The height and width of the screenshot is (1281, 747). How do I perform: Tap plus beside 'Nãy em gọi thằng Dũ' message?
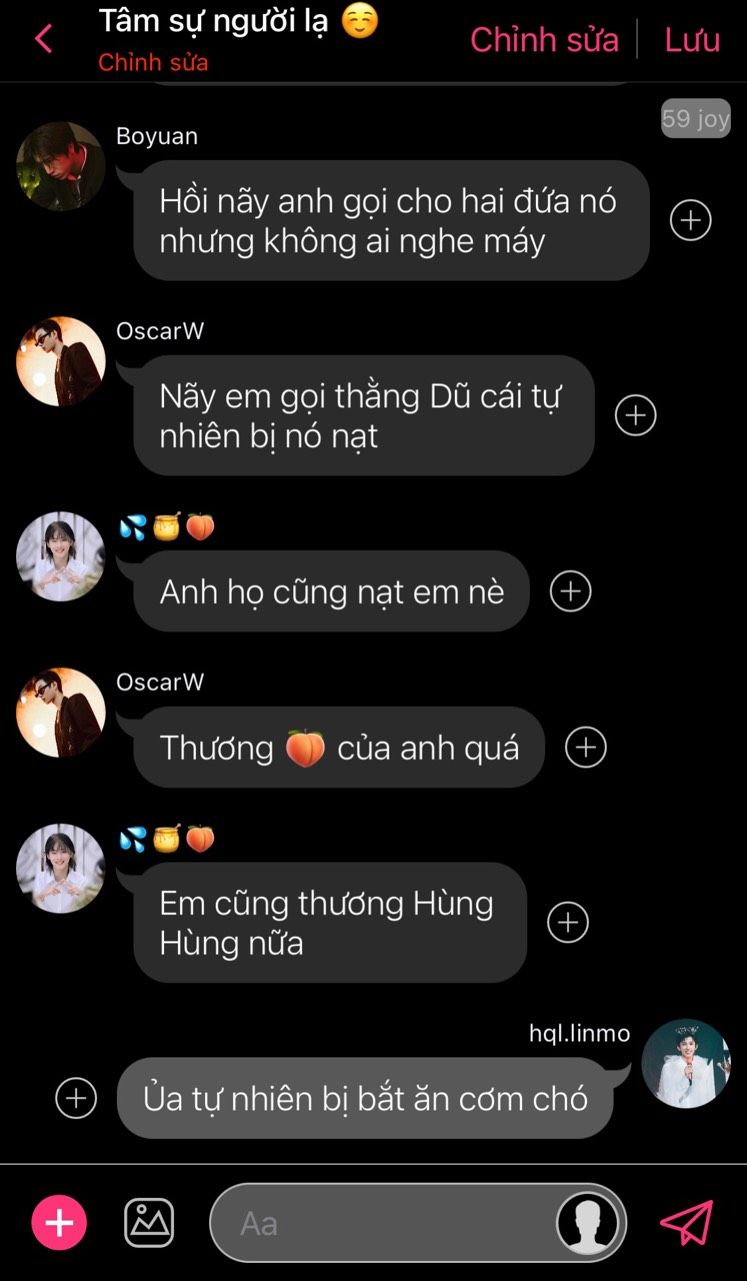[635, 415]
